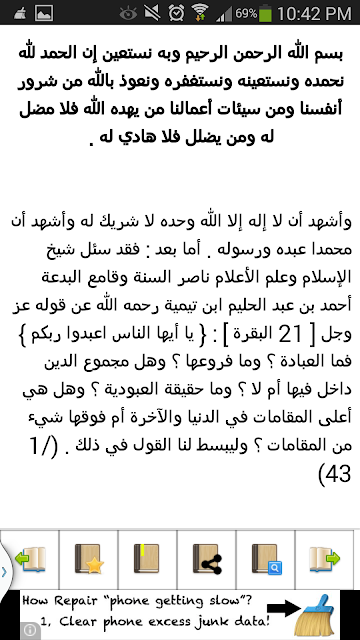
Task: Go to the previous page with the green left arrow
Action: (30, 560)
